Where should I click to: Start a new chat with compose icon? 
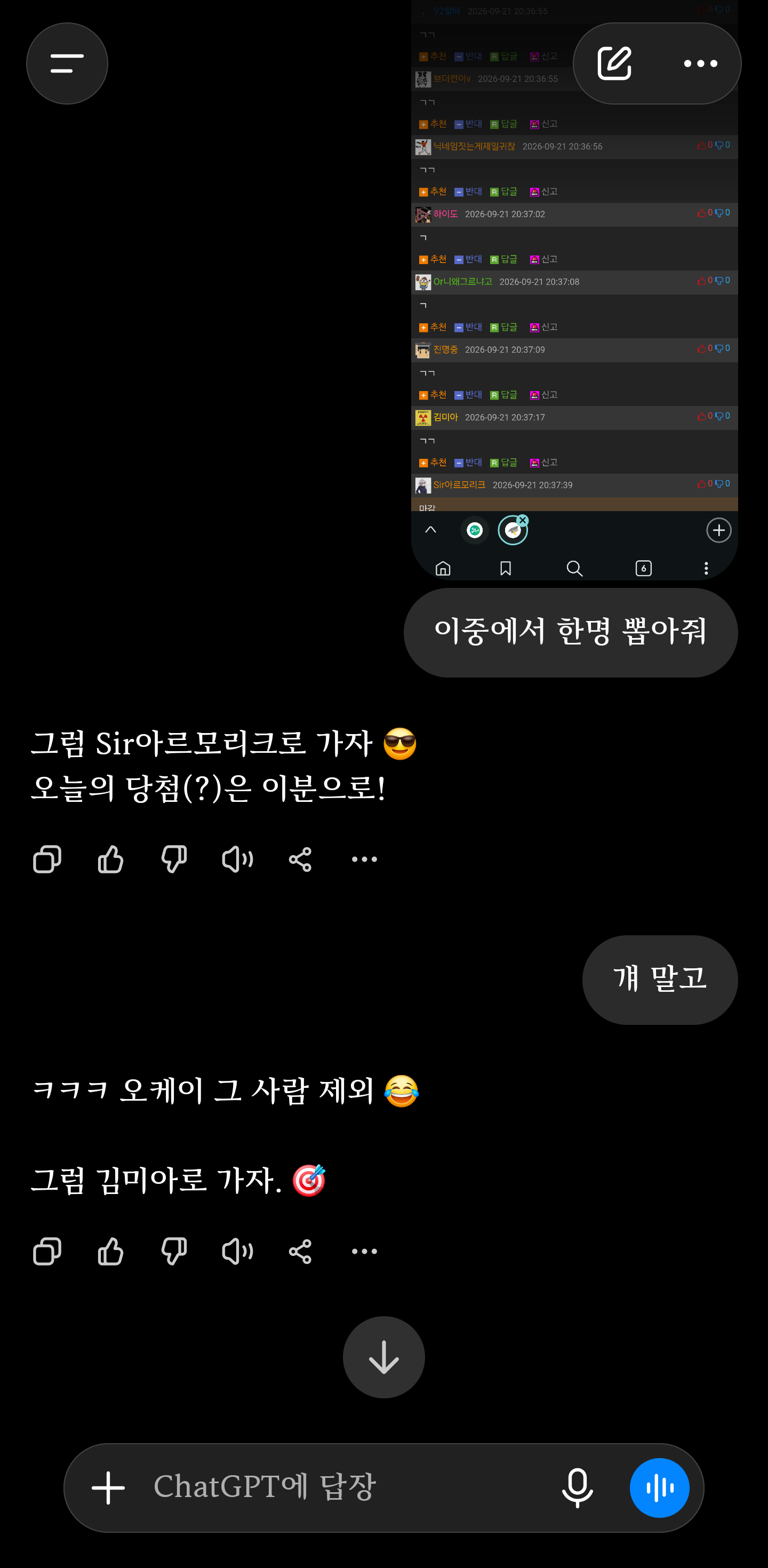[x=614, y=63]
